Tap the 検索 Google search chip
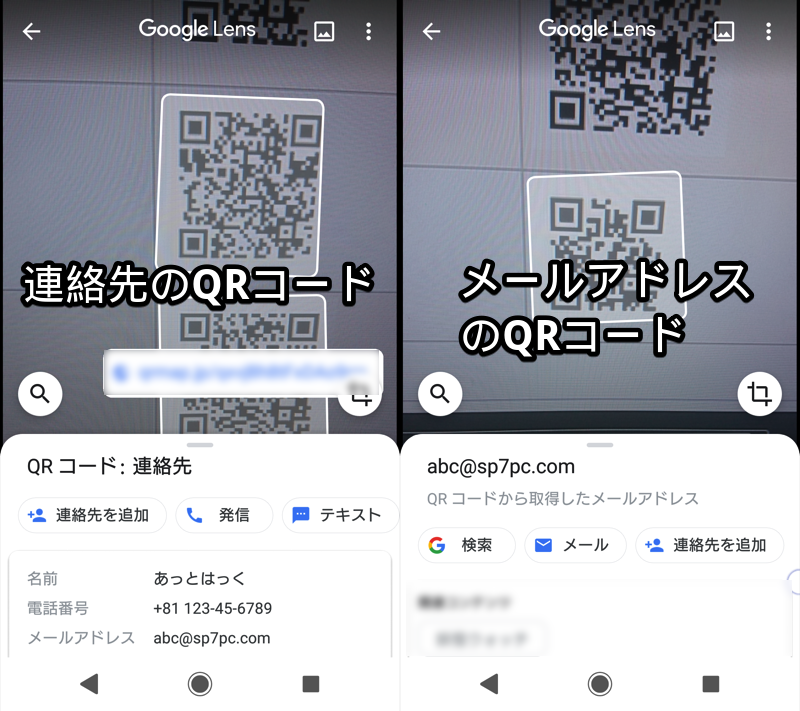This screenshot has height=711, width=800. (466, 545)
